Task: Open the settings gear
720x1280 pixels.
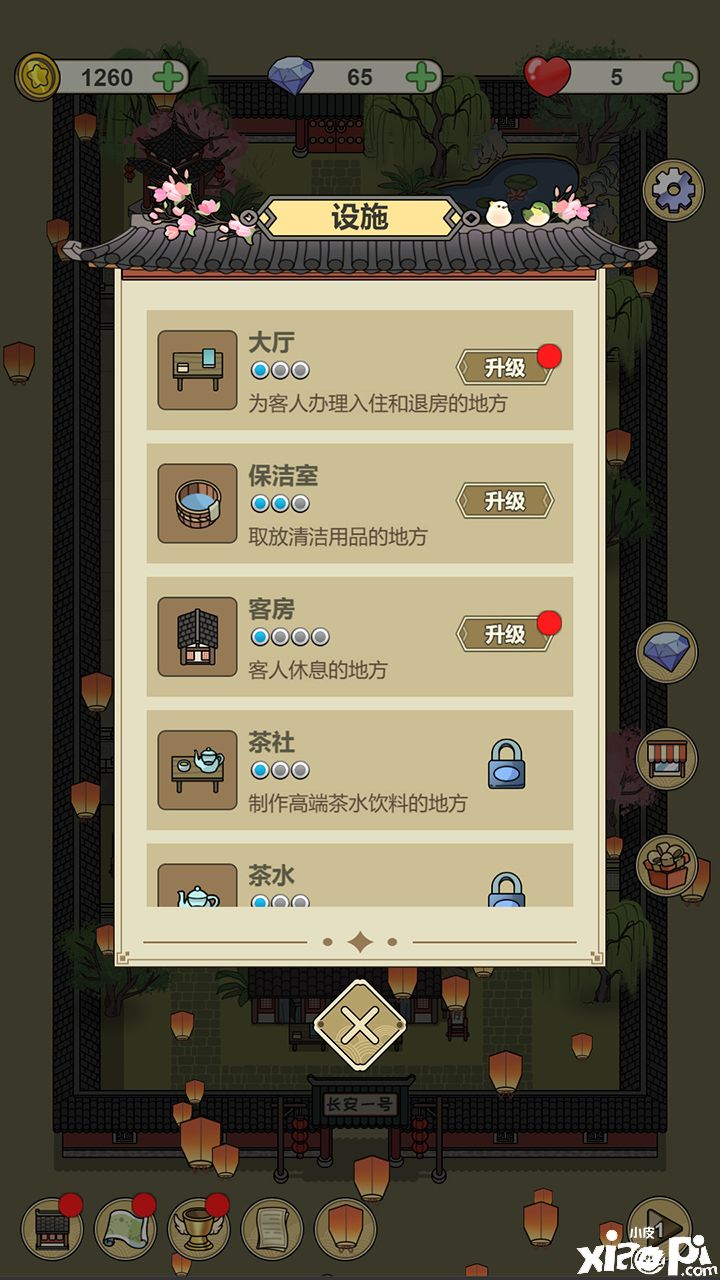Action: tap(672, 188)
